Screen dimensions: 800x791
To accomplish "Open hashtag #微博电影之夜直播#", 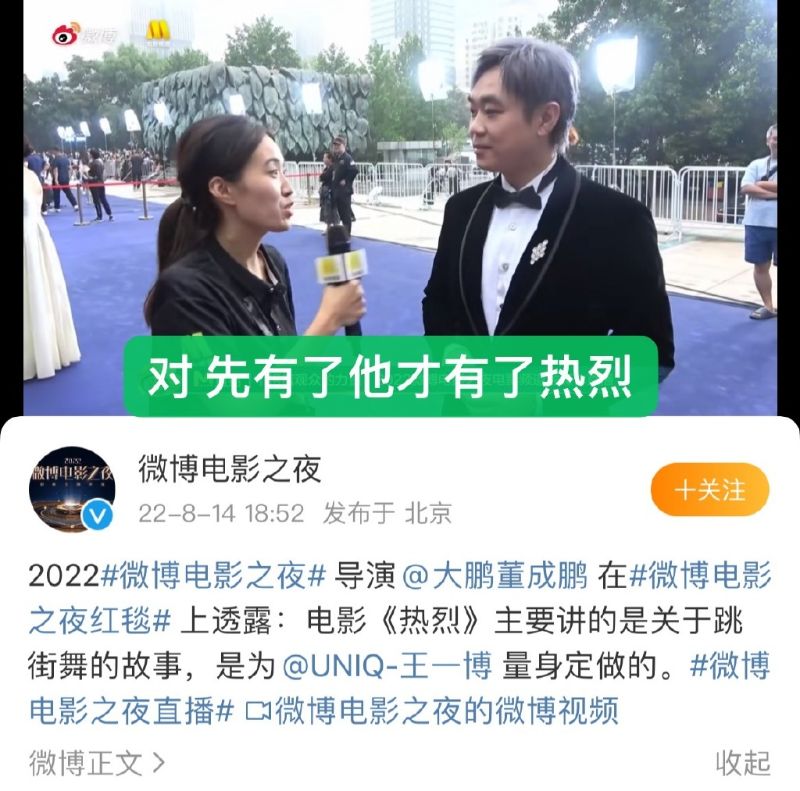I will pyautogui.click(x=131, y=710).
